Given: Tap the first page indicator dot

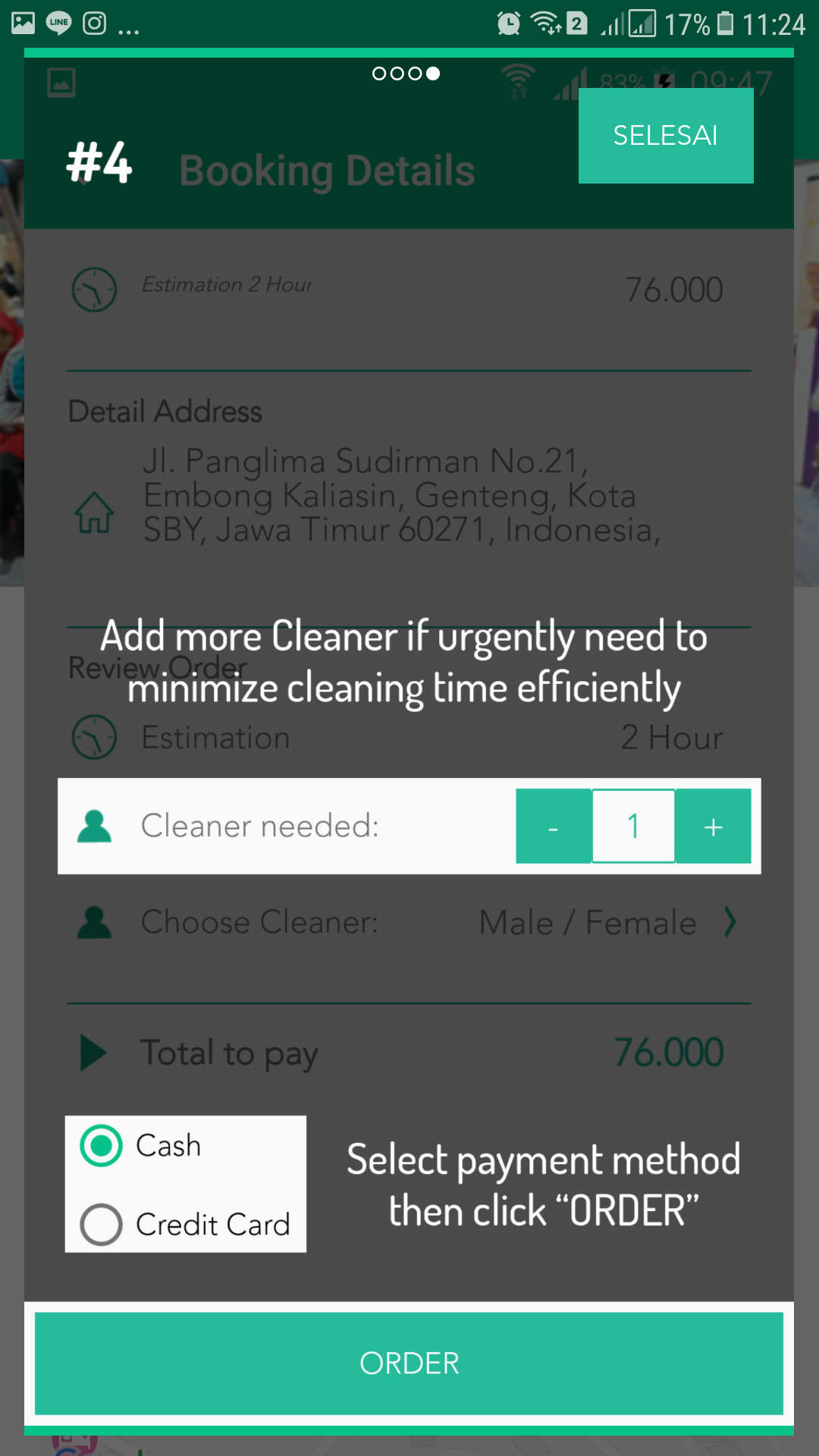Looking at the screenshot, I should pos(378,74).
